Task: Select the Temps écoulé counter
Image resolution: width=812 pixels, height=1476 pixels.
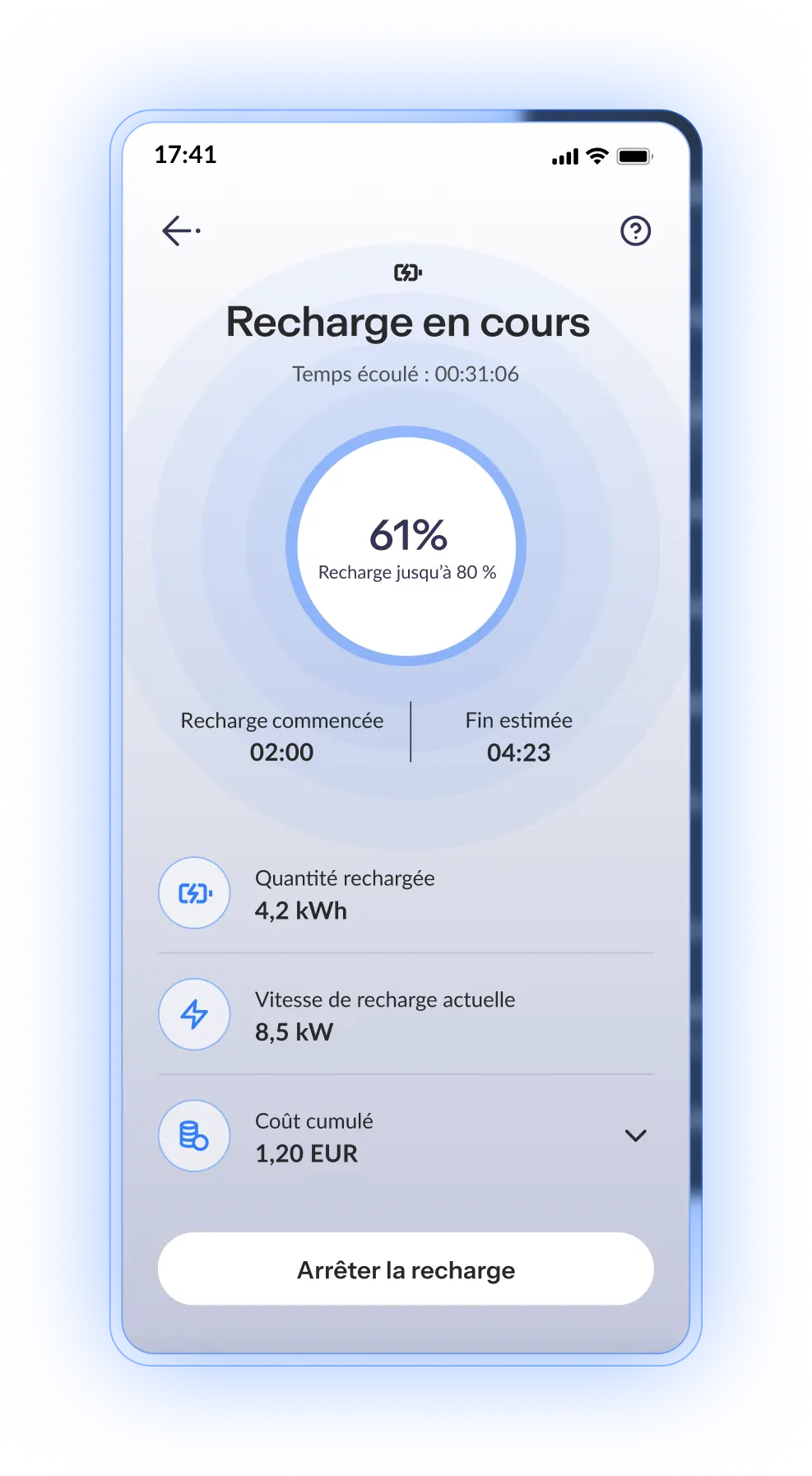Action: pos(406,374)
